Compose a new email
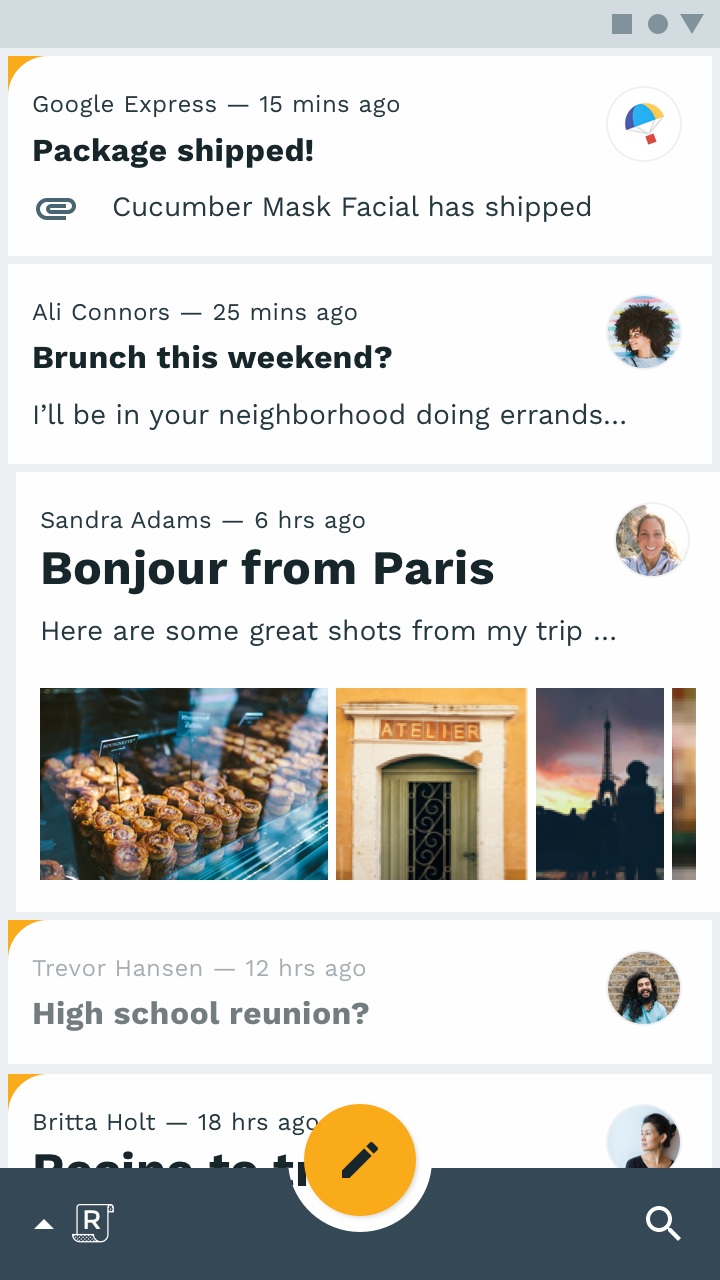This screenshot has height=1280, width=720. point(360,1160)
